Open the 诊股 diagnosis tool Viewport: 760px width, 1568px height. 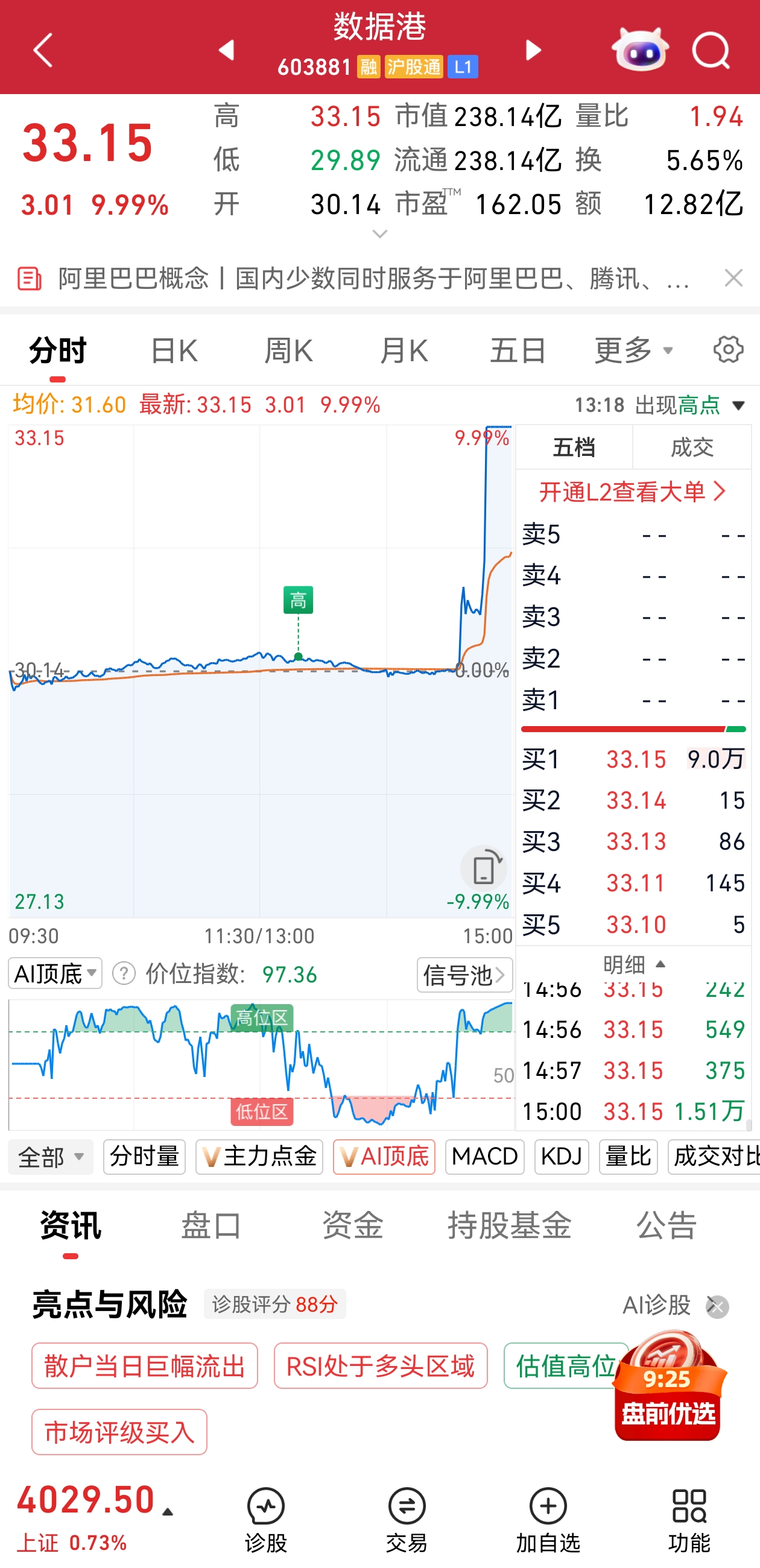(x=266, y=1519)
